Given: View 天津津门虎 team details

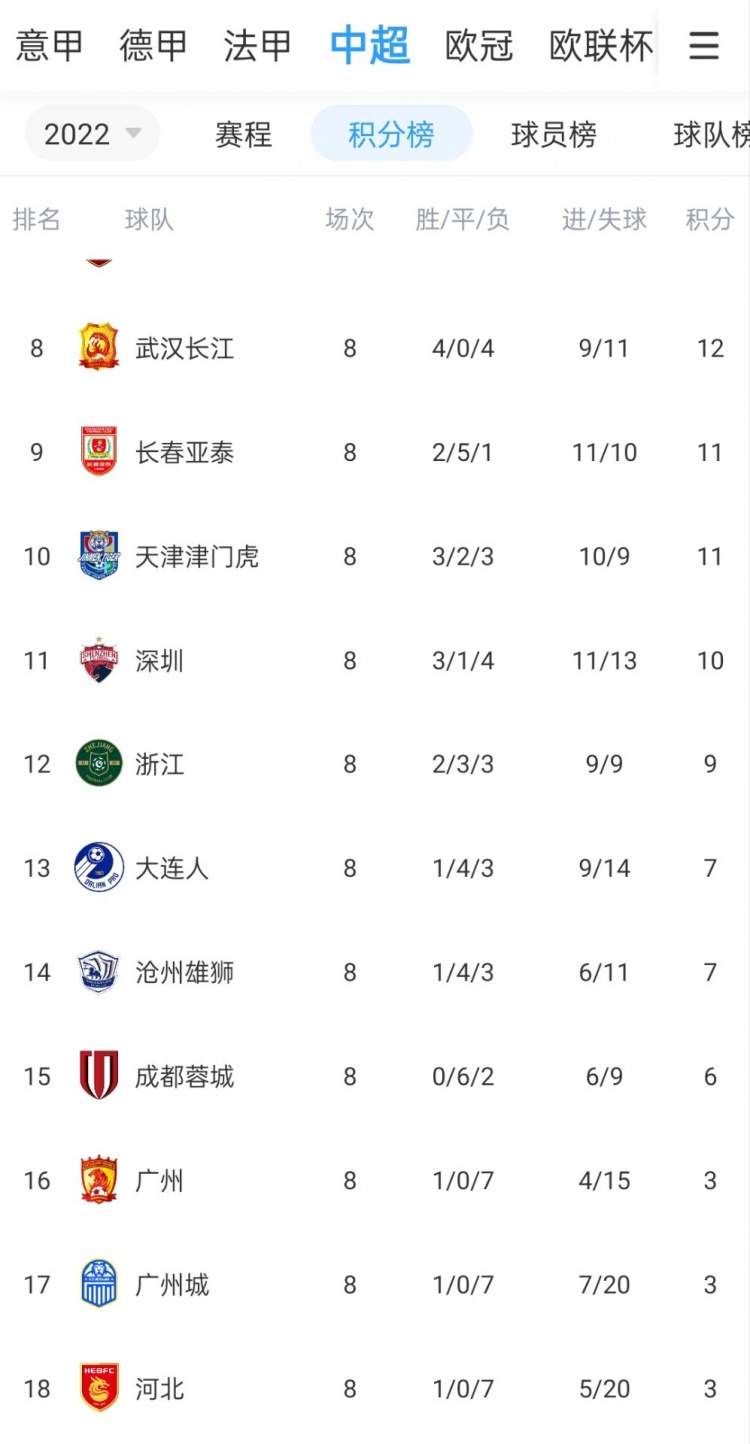Looking at the screenshot, I should coord(375,556).
